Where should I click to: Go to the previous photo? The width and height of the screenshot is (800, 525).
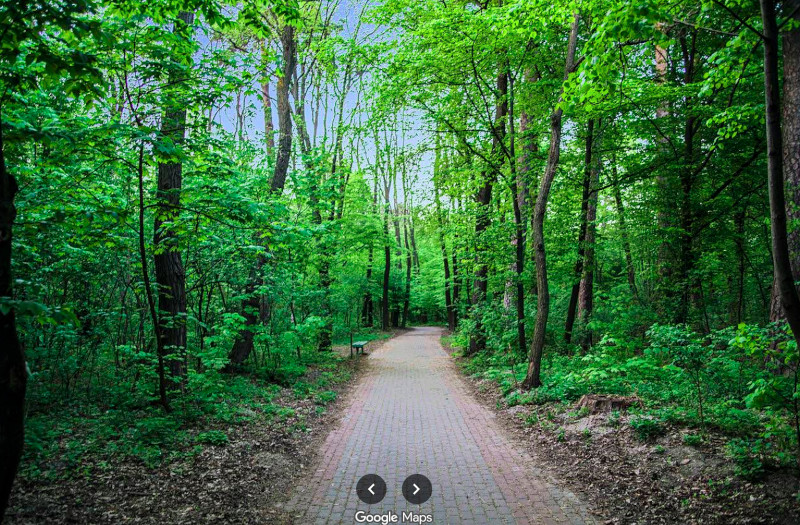coord(371,489)
